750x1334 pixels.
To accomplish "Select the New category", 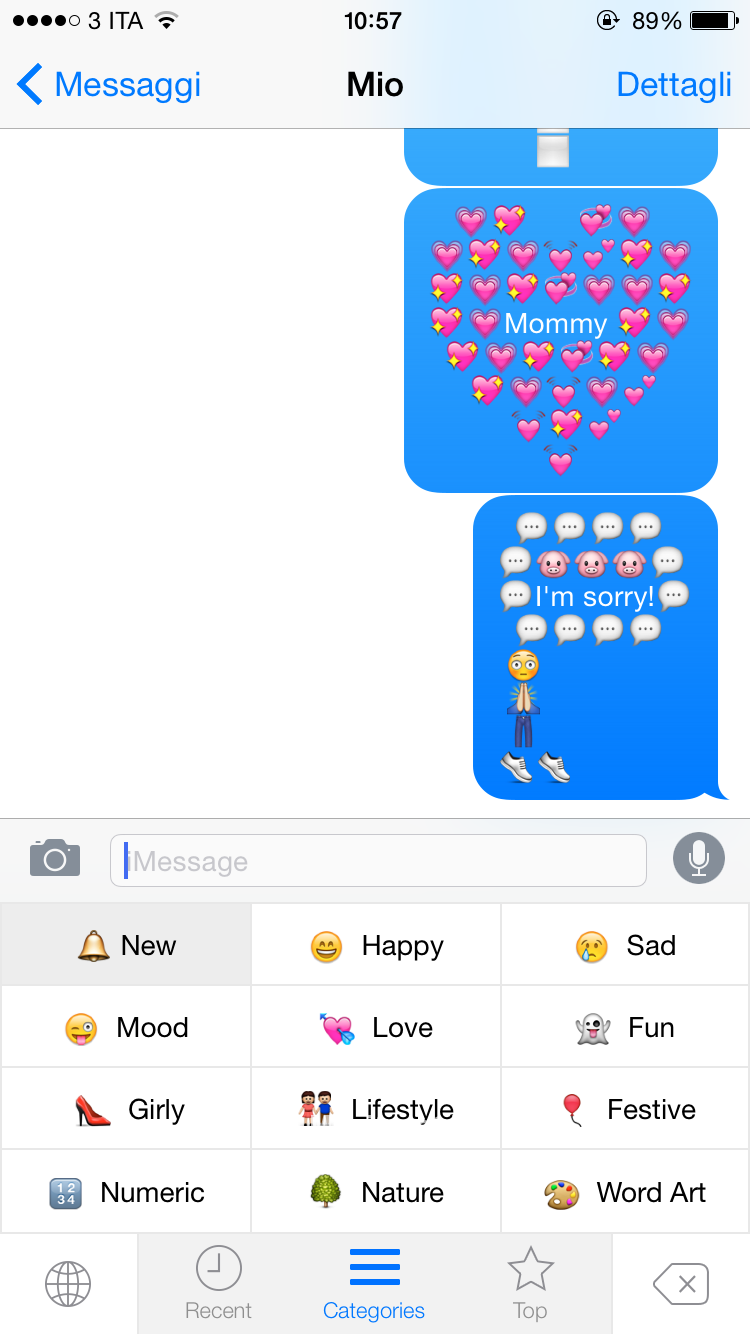I will [x=126, y=945].
